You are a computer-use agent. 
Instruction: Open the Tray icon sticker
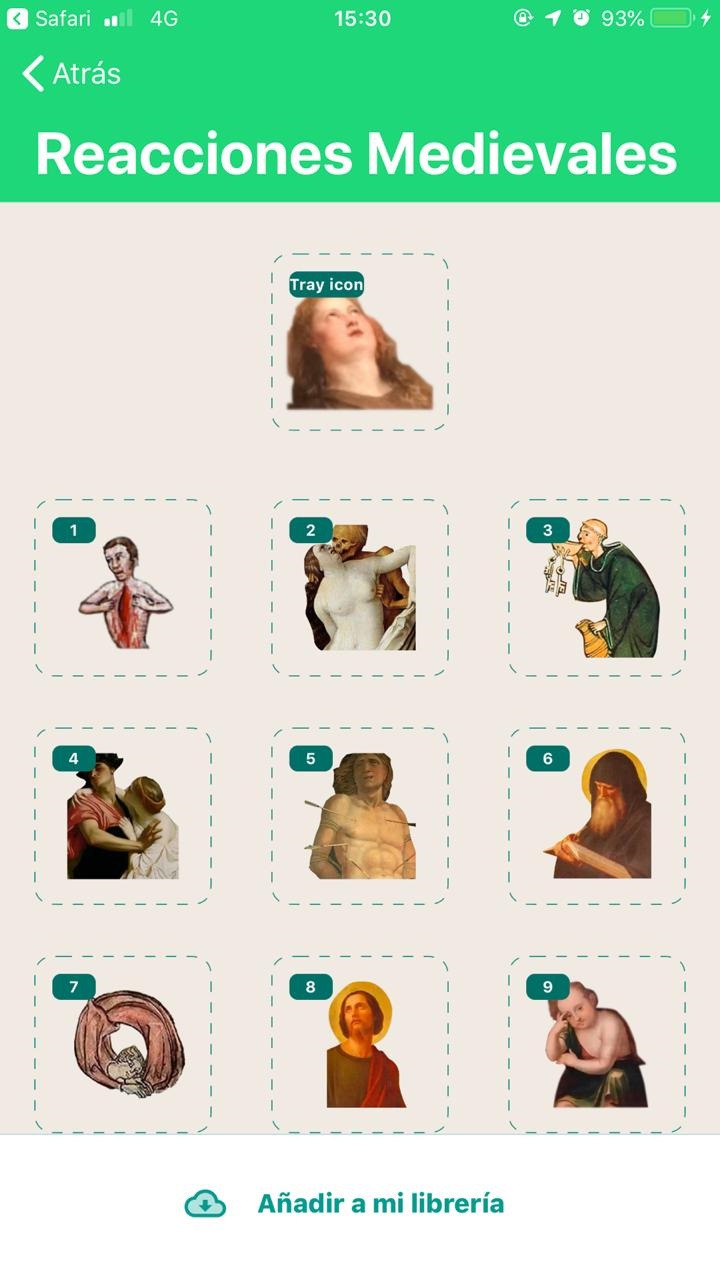coord(360,343)
